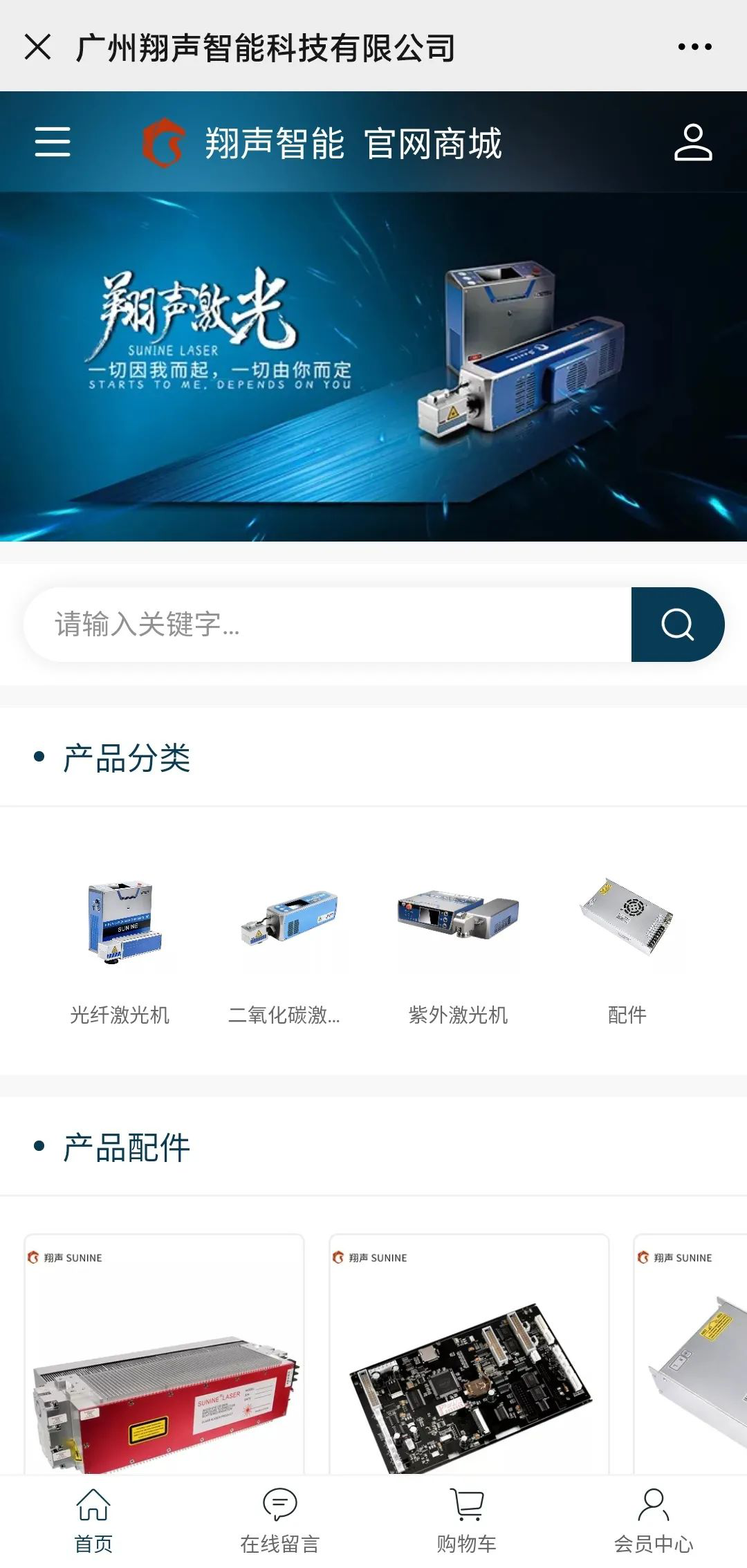
Task: Close the webpage with the X button
Action: click(37, 47)
